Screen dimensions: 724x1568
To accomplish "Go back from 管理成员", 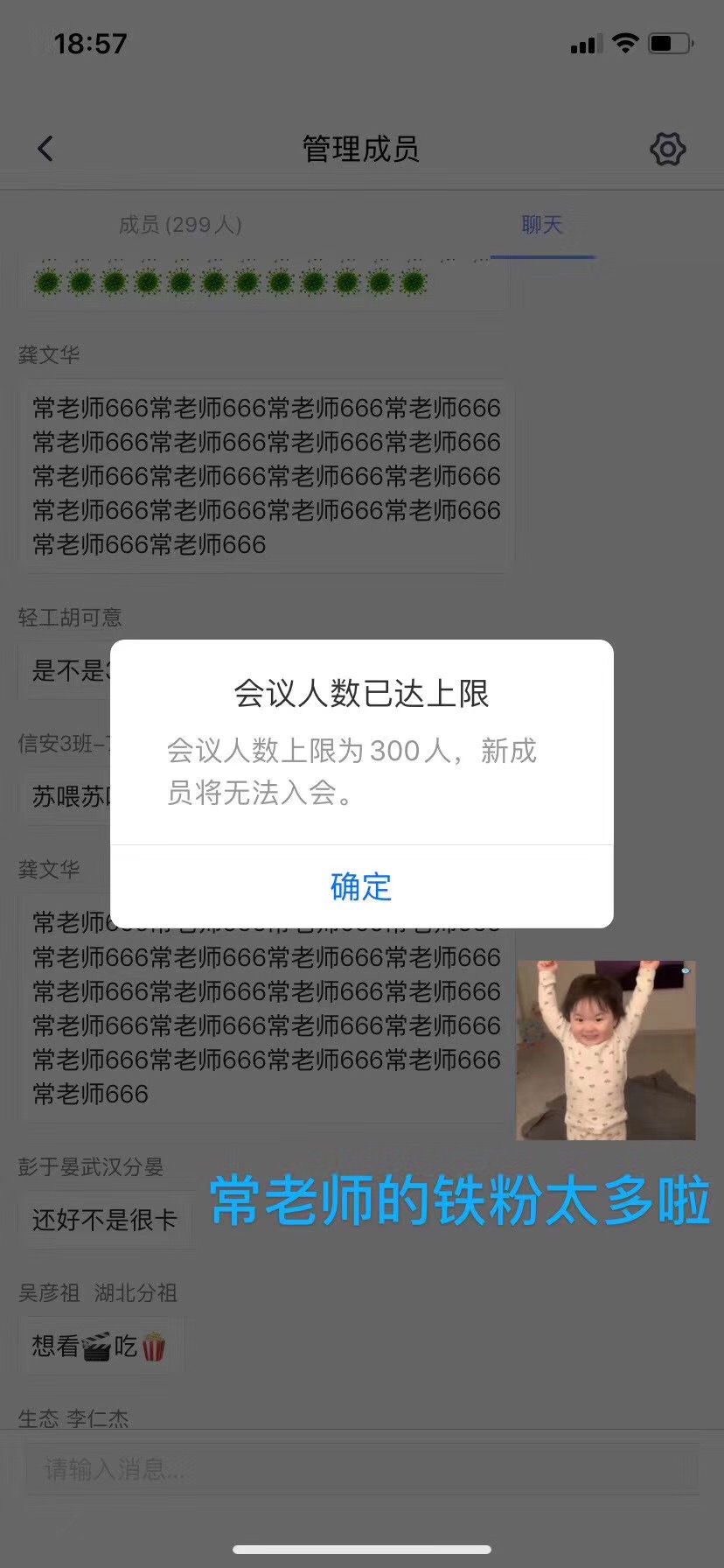I will (46, 149).
